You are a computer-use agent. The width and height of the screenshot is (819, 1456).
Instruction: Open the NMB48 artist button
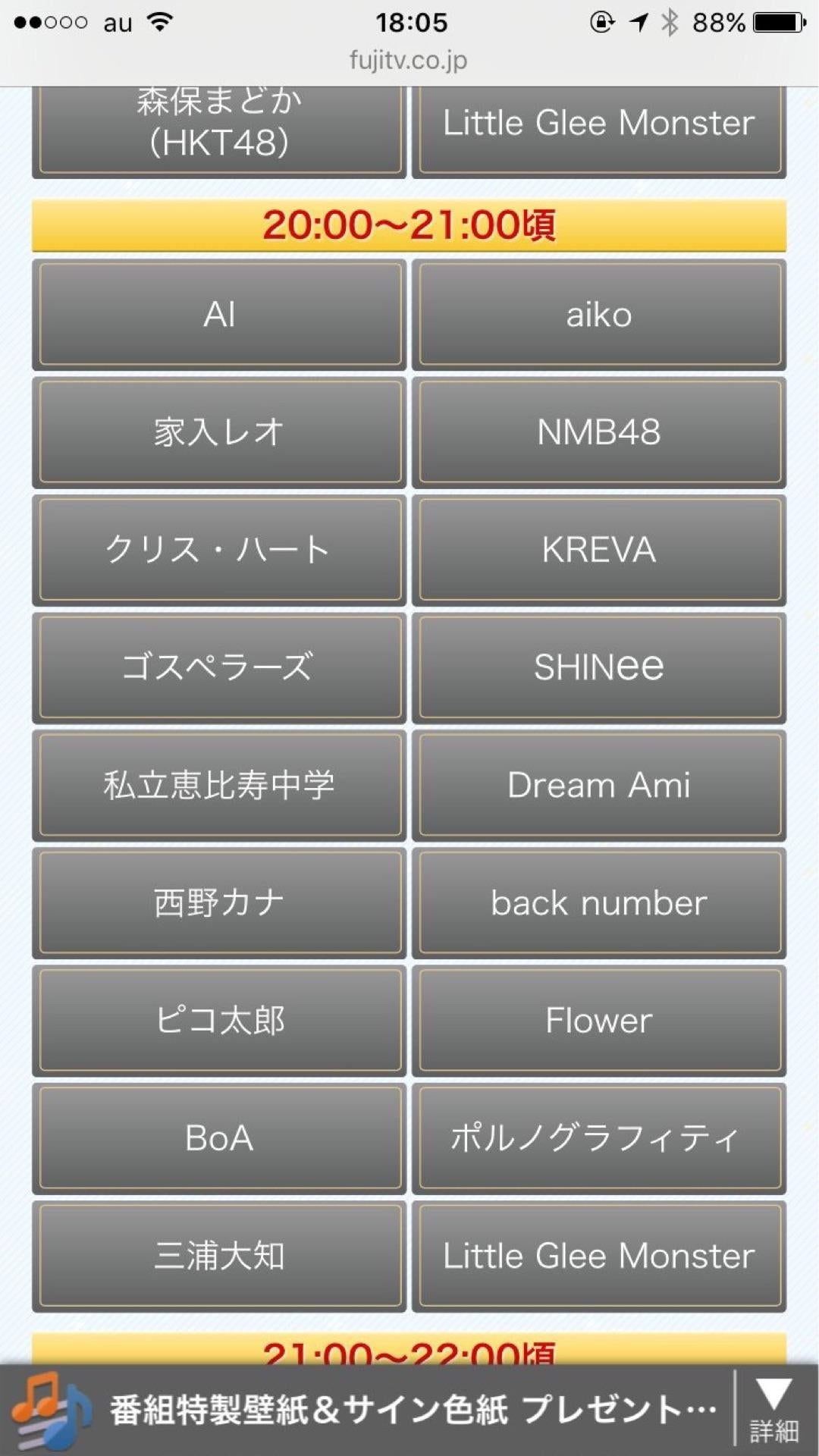[x=598, y=432]
